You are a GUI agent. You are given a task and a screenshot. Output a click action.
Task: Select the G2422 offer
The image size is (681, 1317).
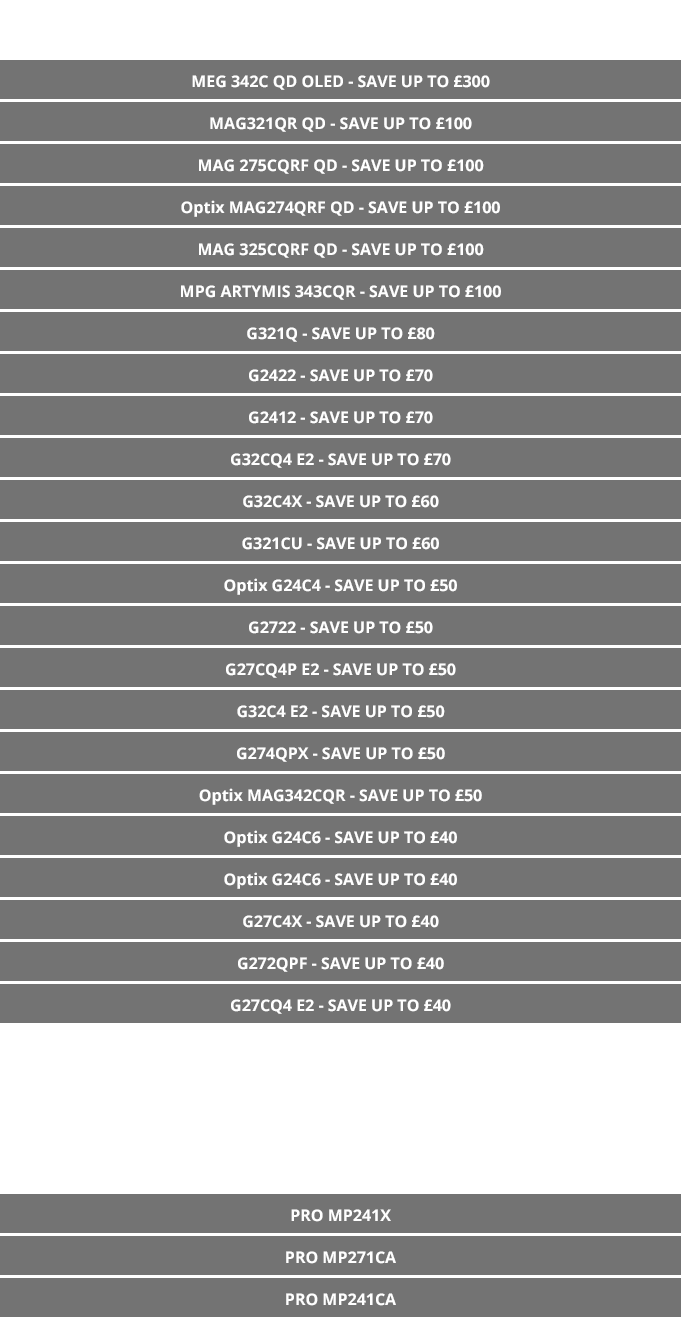pyautogui.click(x=340, y=375)
